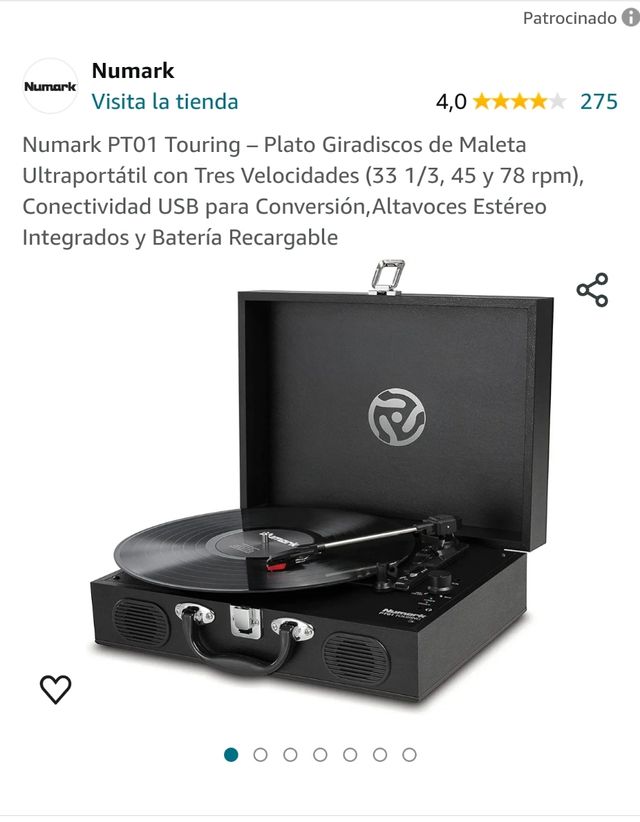
Task: Open the Visita la tienda link
Action: 165,101
